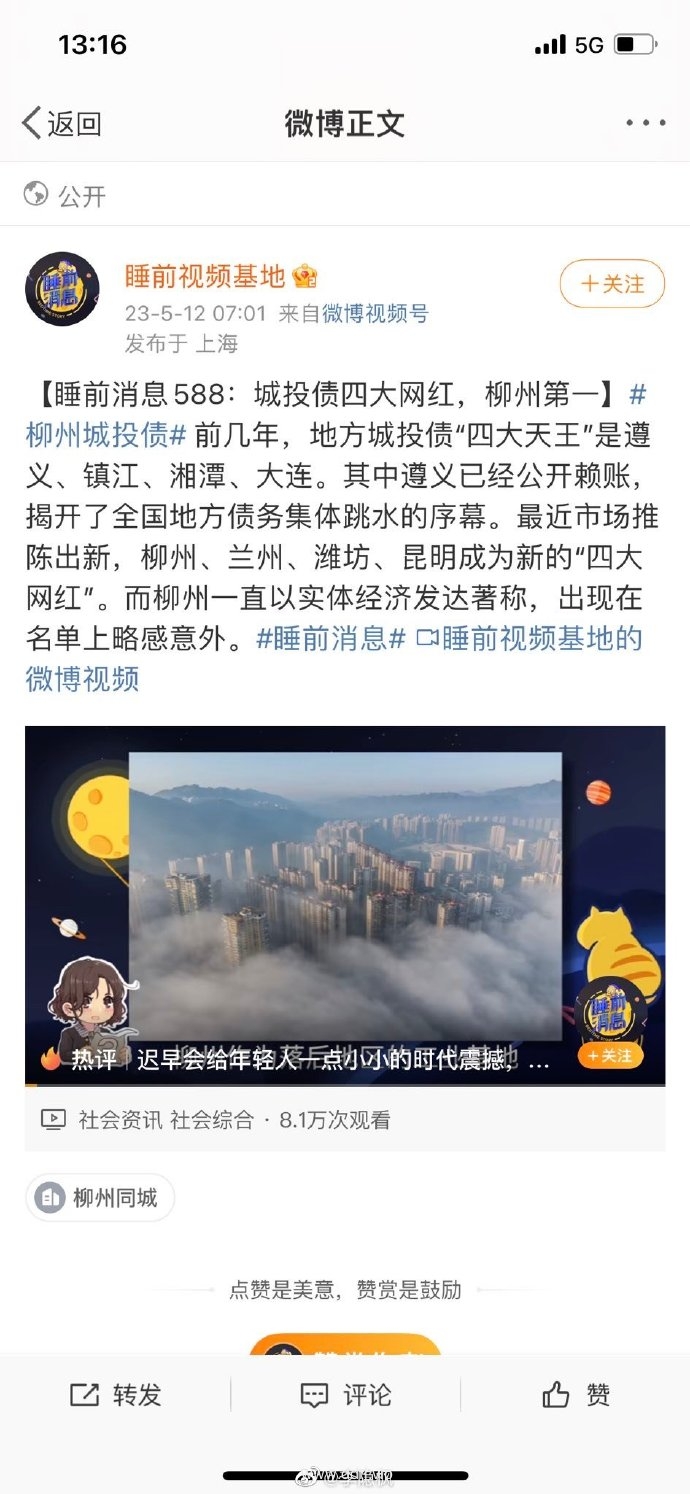Open comments with the 评论 button
The height and width of the screenshot is (1494, 690).
click(345, 1395)
